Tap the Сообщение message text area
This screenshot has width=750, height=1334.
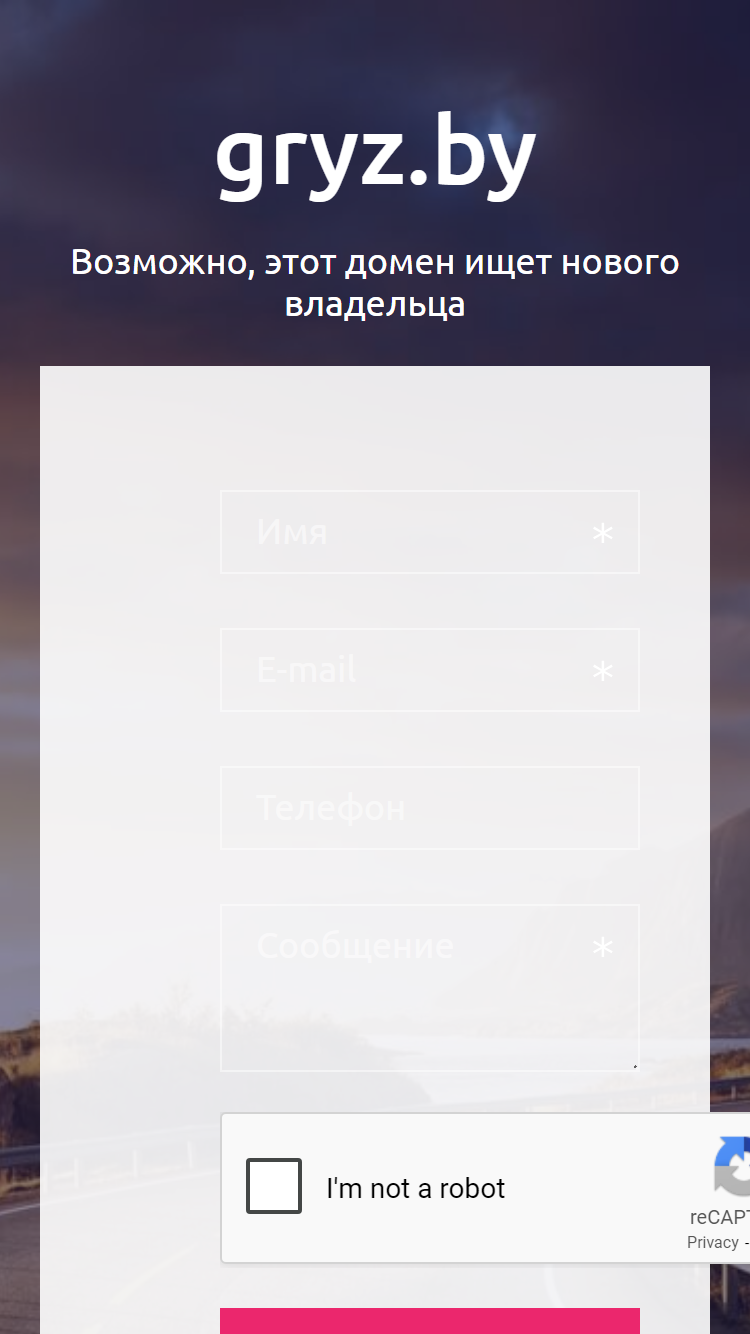coord(429,988)
